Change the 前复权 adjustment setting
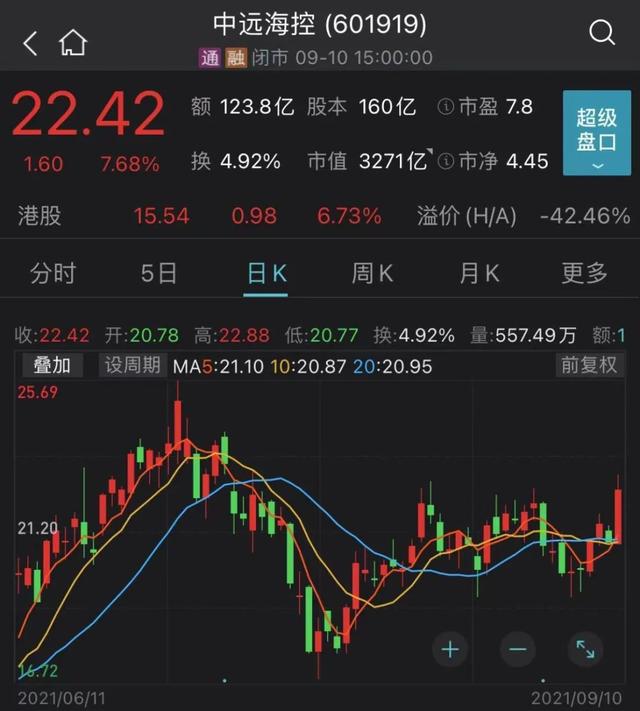 tap(588, 366)
